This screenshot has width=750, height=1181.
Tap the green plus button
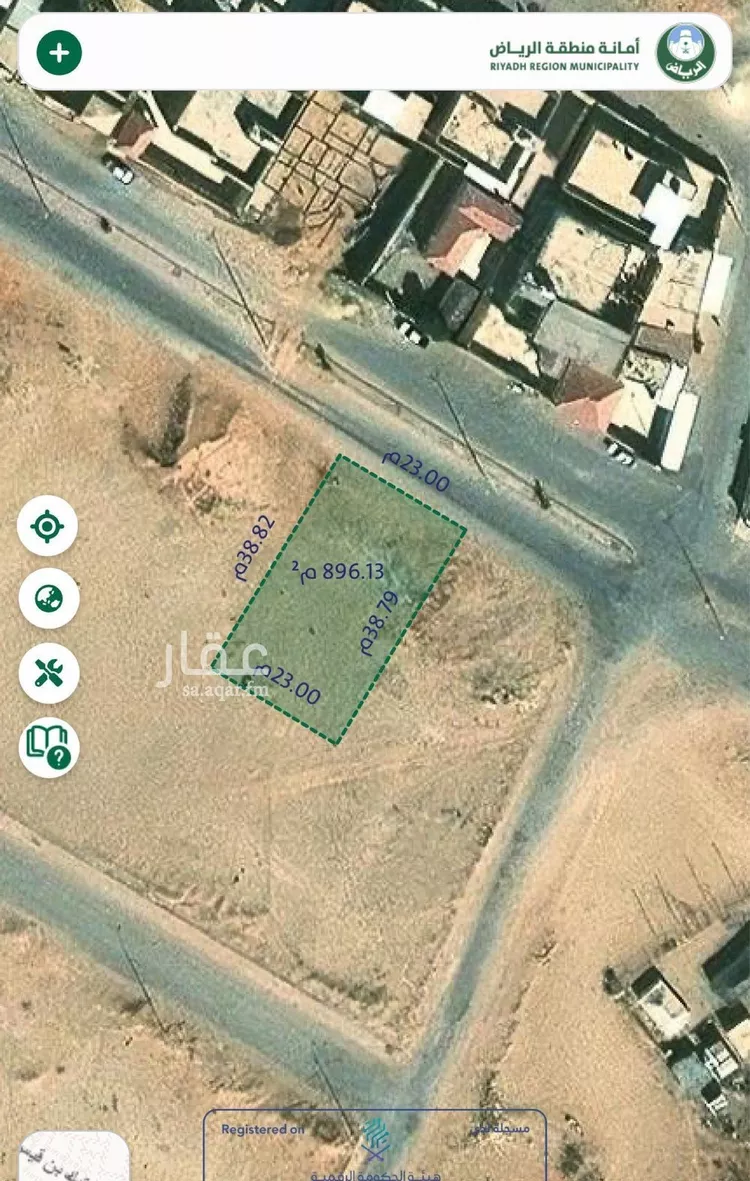click(59, 52)
